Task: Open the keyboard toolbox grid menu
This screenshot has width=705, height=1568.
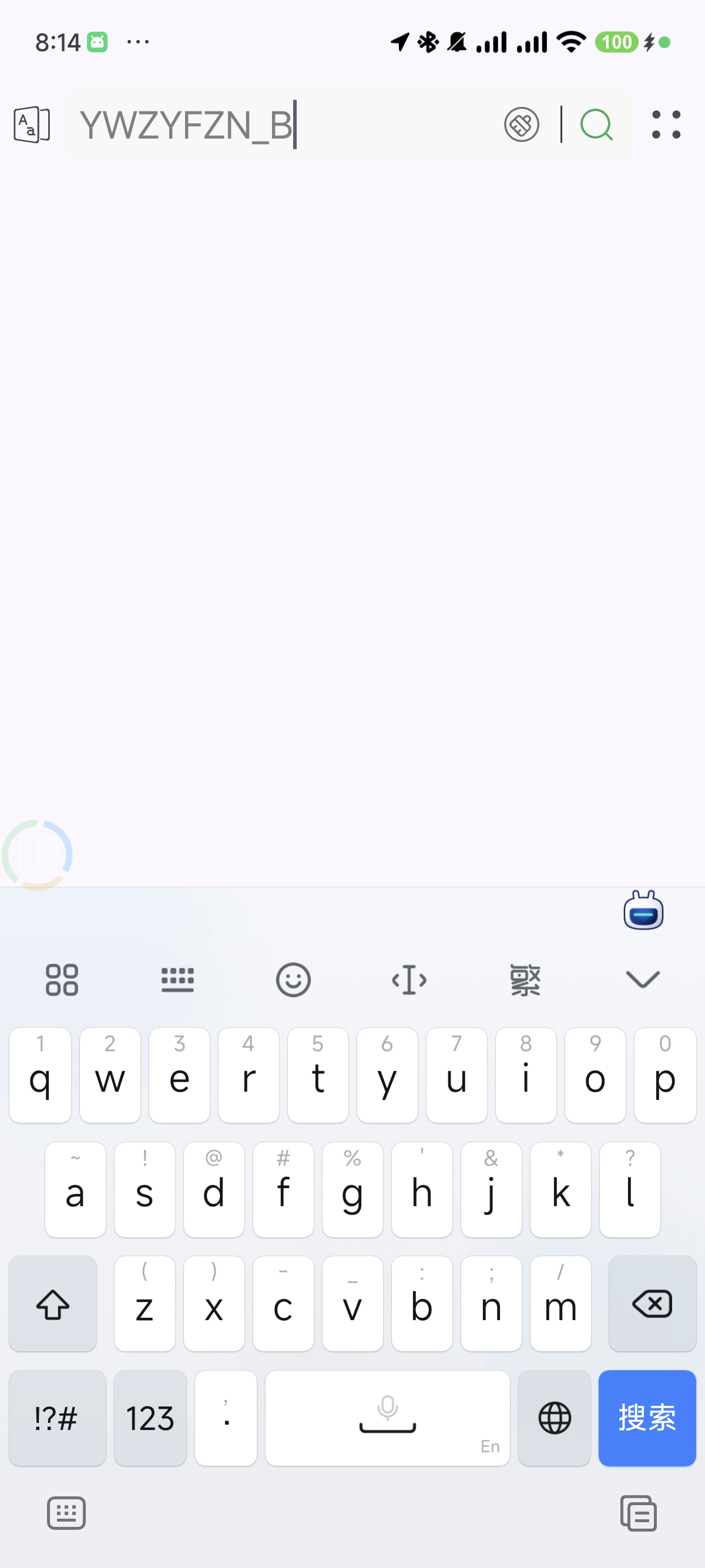Action: [x=62, y=980]
